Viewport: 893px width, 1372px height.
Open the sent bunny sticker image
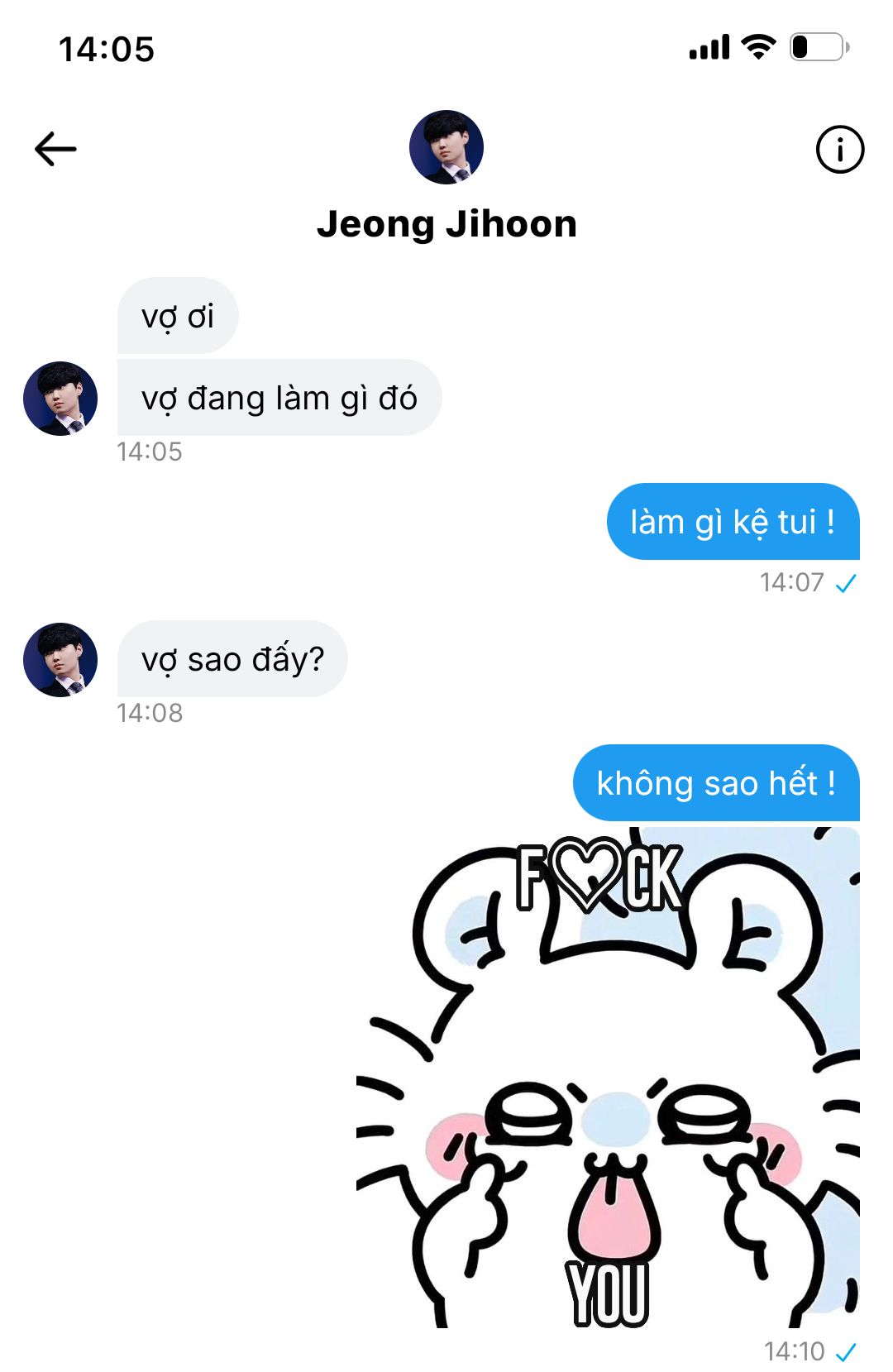tap(608, 1077)
